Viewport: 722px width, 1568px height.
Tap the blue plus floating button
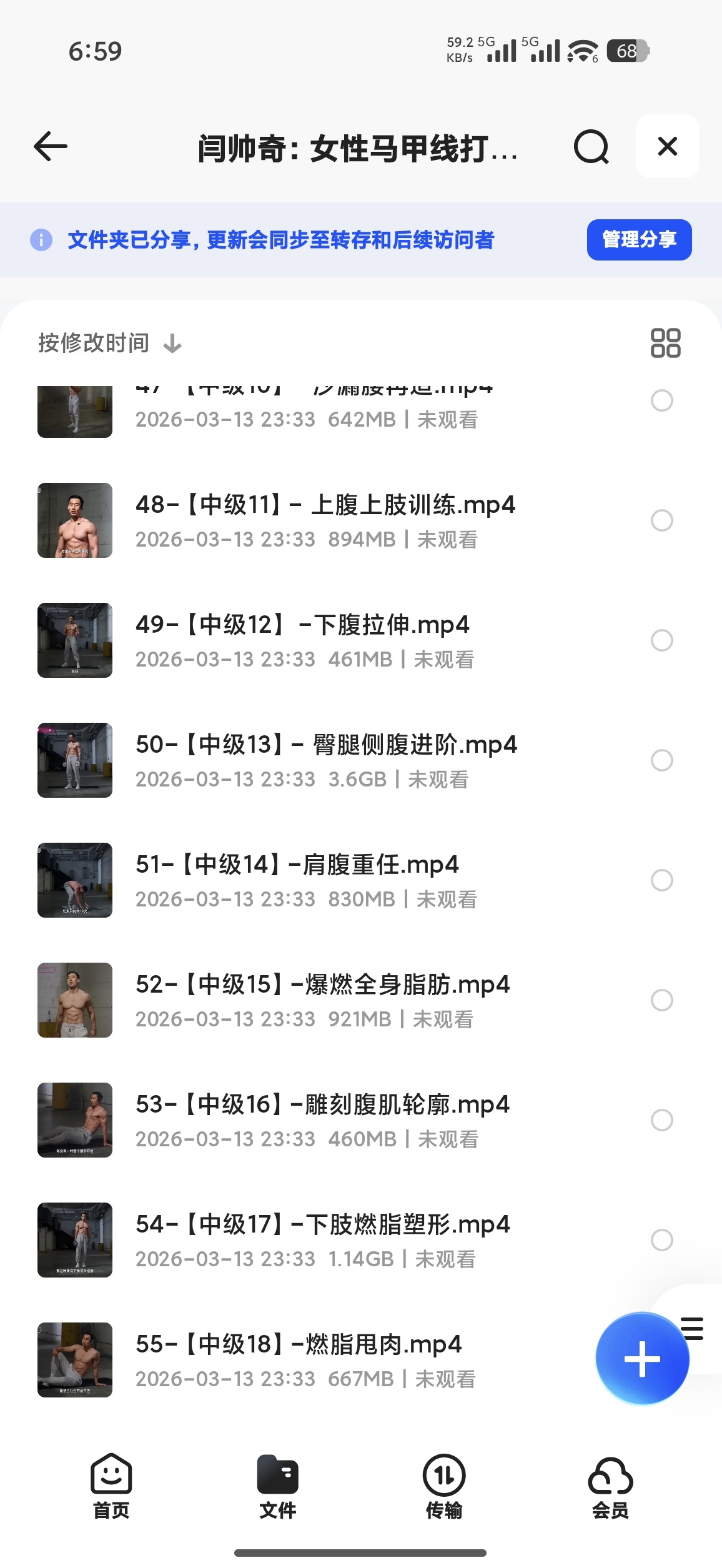(x=642, y=1359)
